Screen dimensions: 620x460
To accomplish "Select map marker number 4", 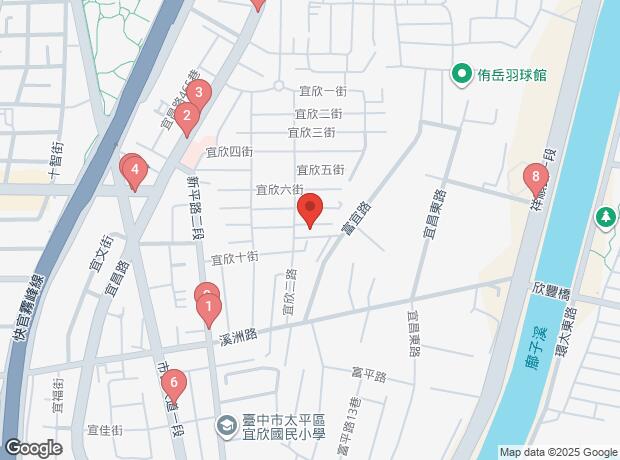I will coord(134,171).
